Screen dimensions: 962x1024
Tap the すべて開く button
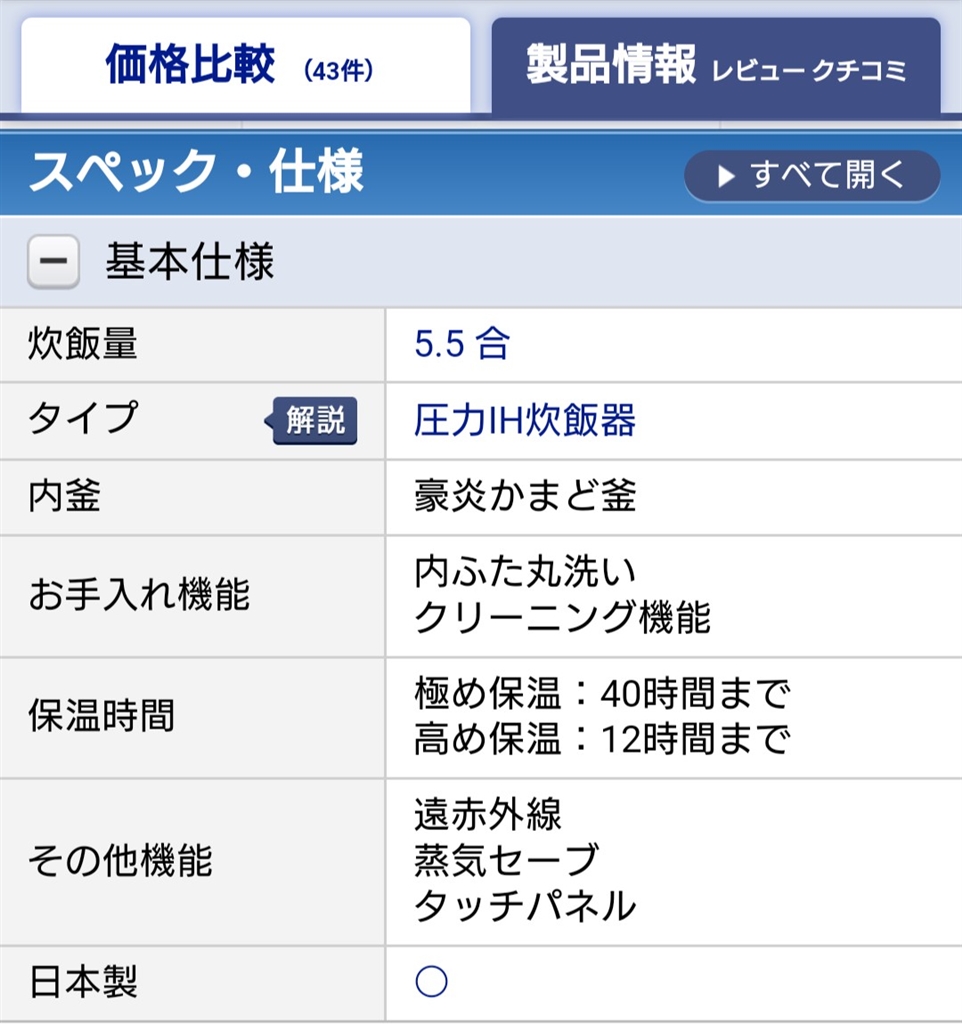(x=812, y=176)
